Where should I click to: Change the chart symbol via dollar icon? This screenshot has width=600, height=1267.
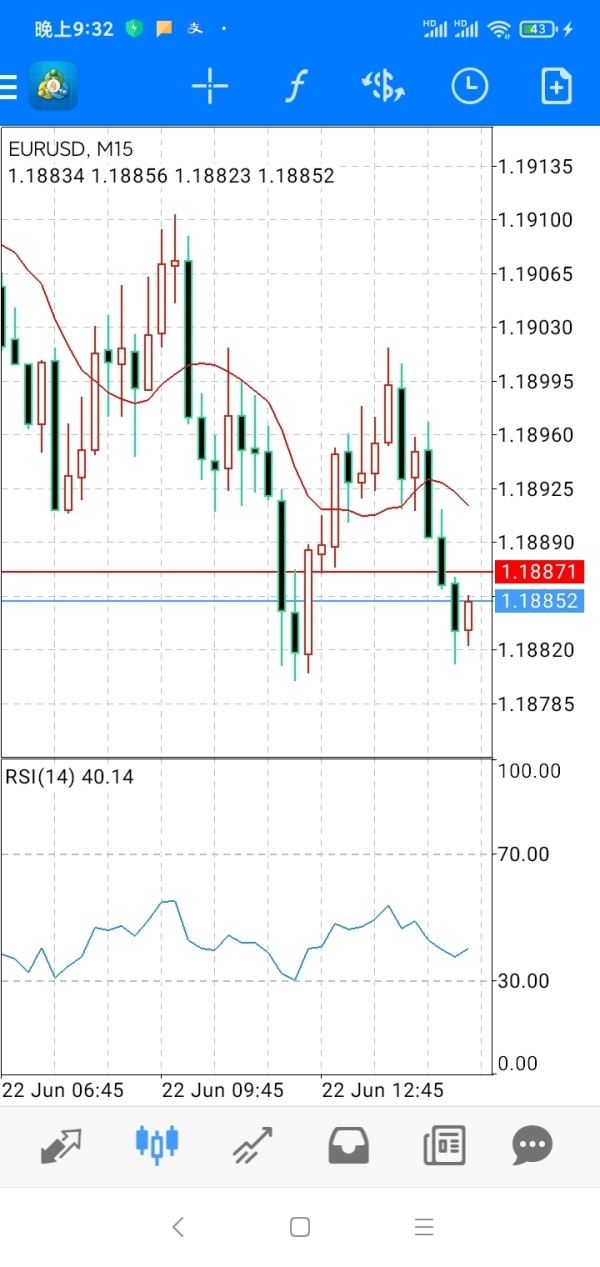(x=382, y=87)
